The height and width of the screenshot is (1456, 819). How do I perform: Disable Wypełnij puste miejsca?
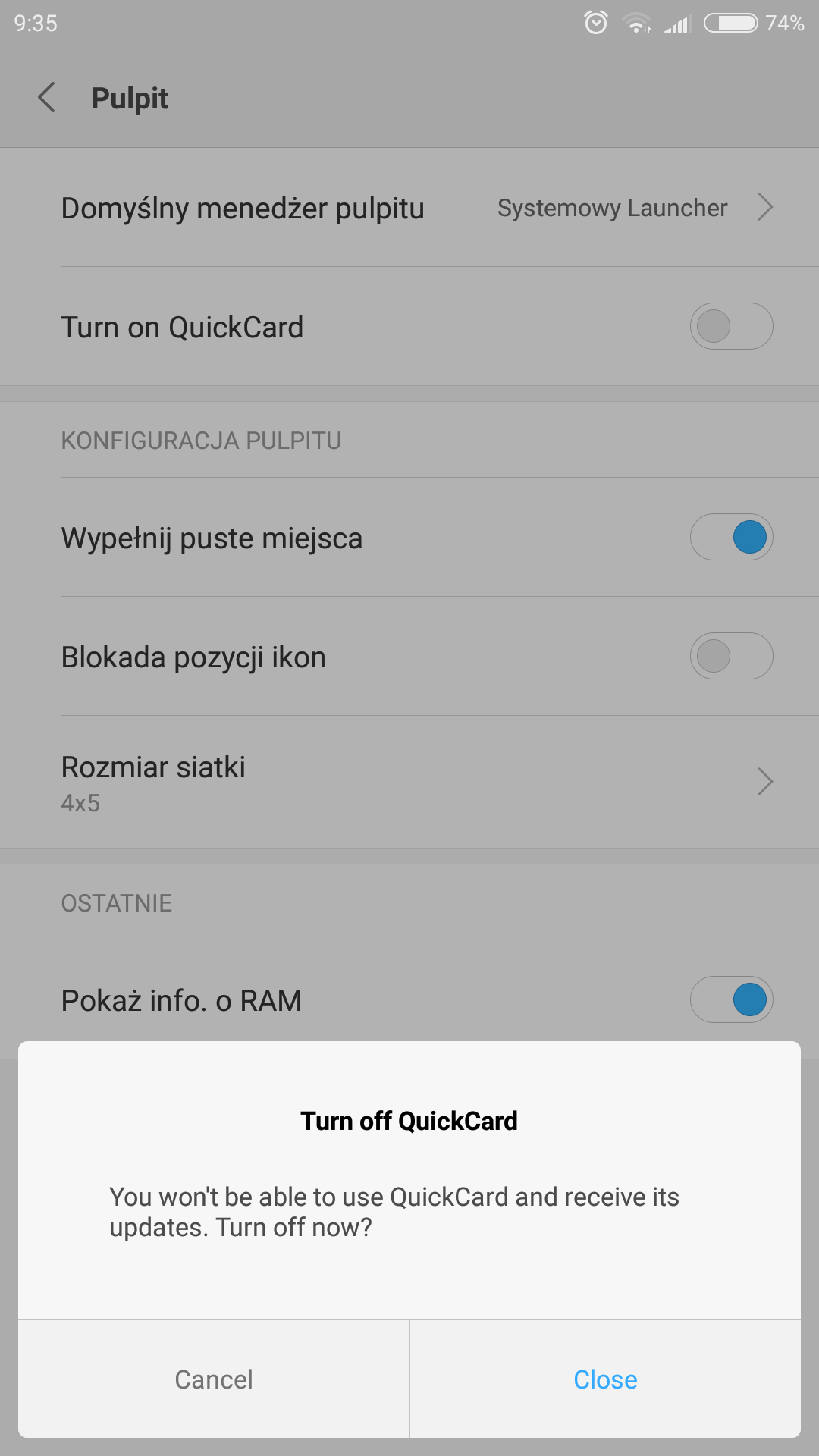[731, 538]
